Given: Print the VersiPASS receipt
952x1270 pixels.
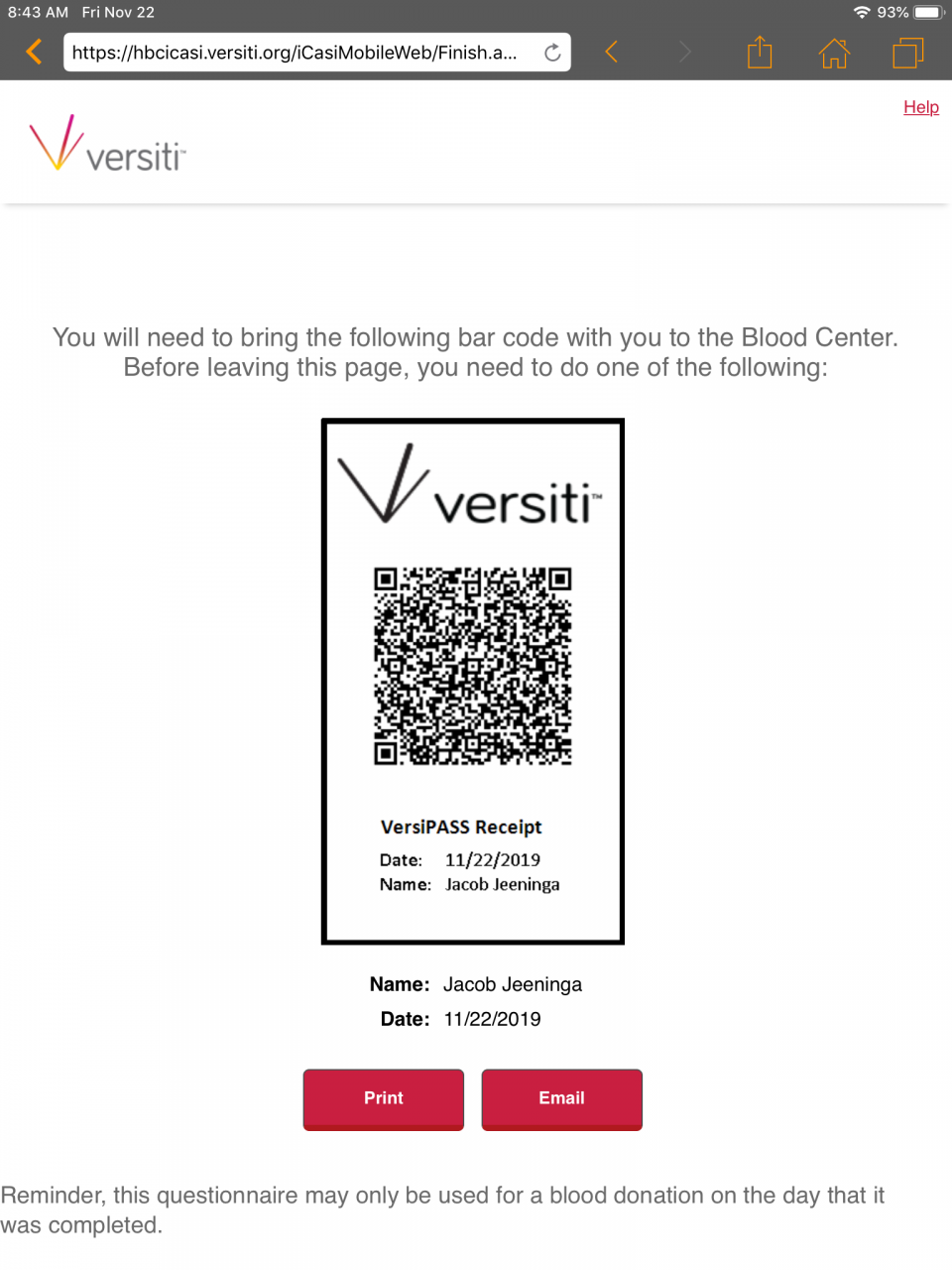Looking at the screenshot, I should click(x=384, y=1098).
